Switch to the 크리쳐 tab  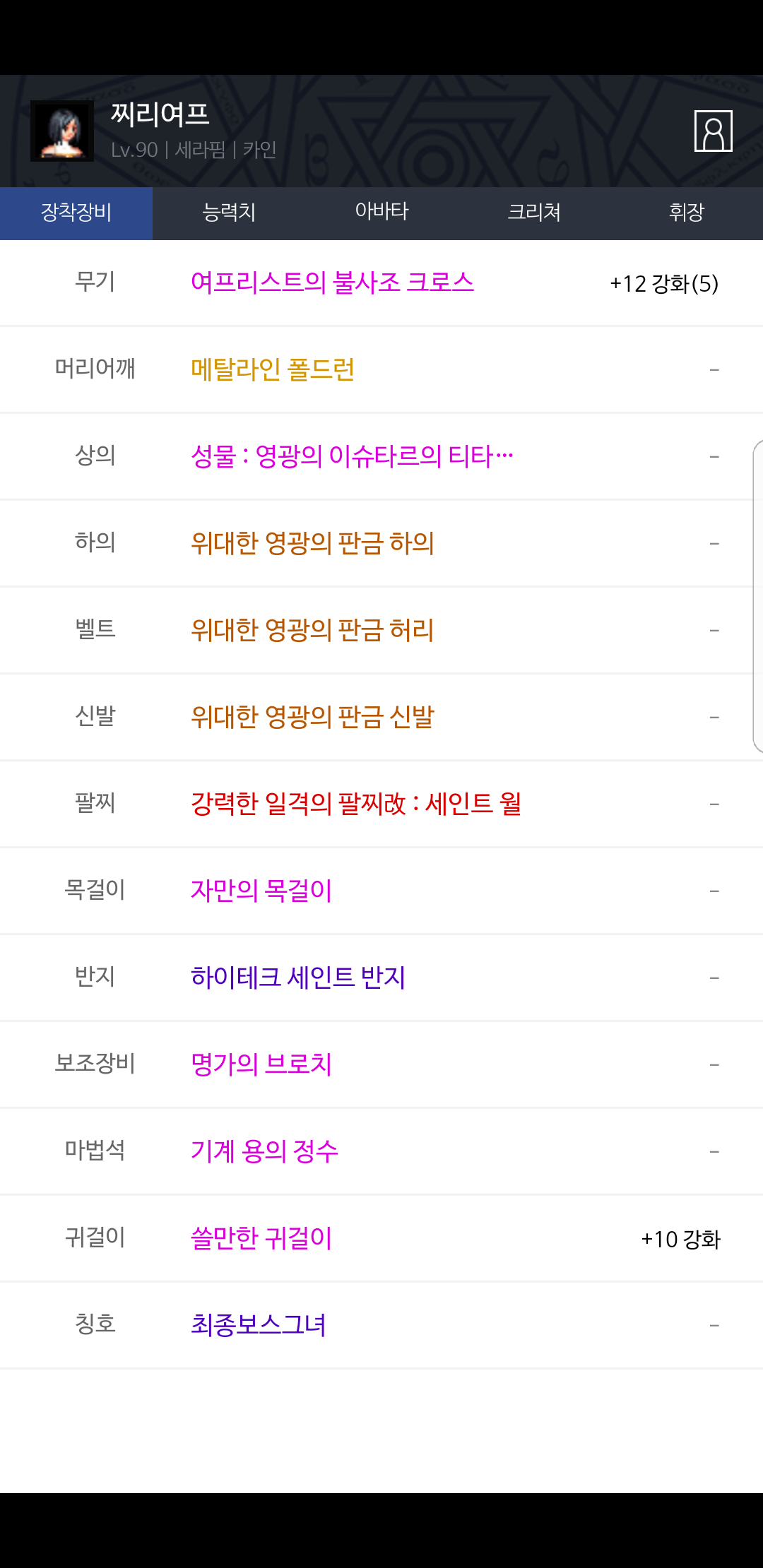(534, 213)
